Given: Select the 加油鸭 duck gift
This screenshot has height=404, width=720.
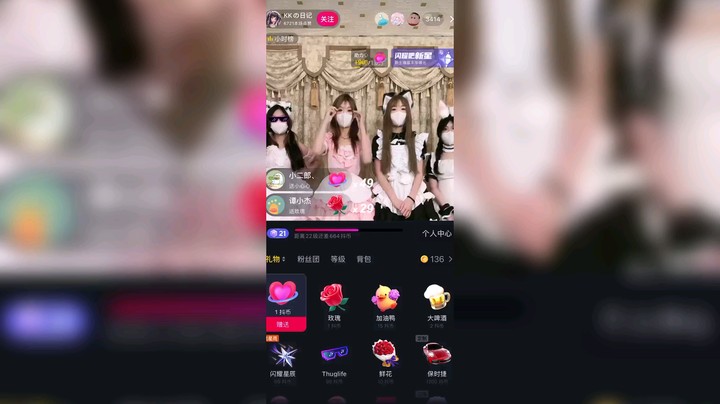Looking at the screenshot, I should pyautogui.click(x=385, y=299).
